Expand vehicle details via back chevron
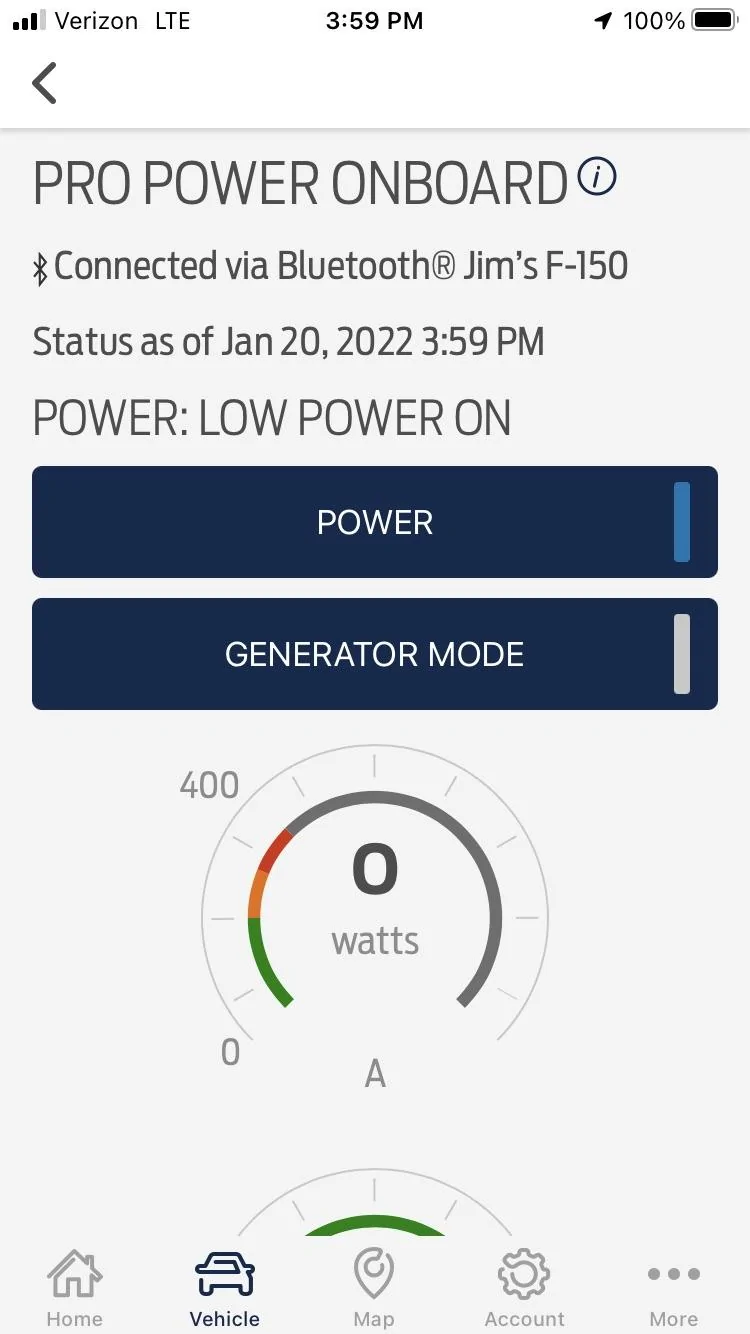 [44, 84]
